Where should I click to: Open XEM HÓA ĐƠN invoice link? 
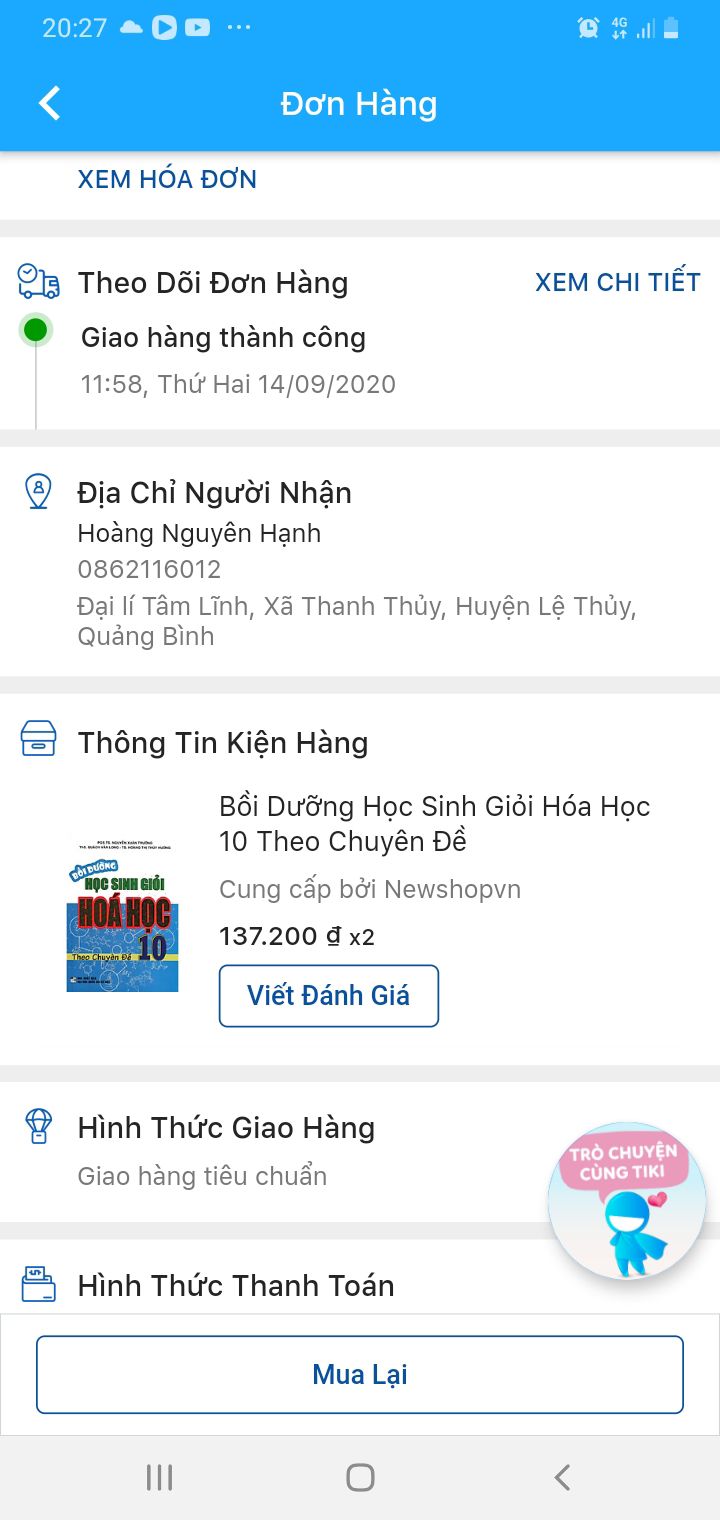click(167, 179)
